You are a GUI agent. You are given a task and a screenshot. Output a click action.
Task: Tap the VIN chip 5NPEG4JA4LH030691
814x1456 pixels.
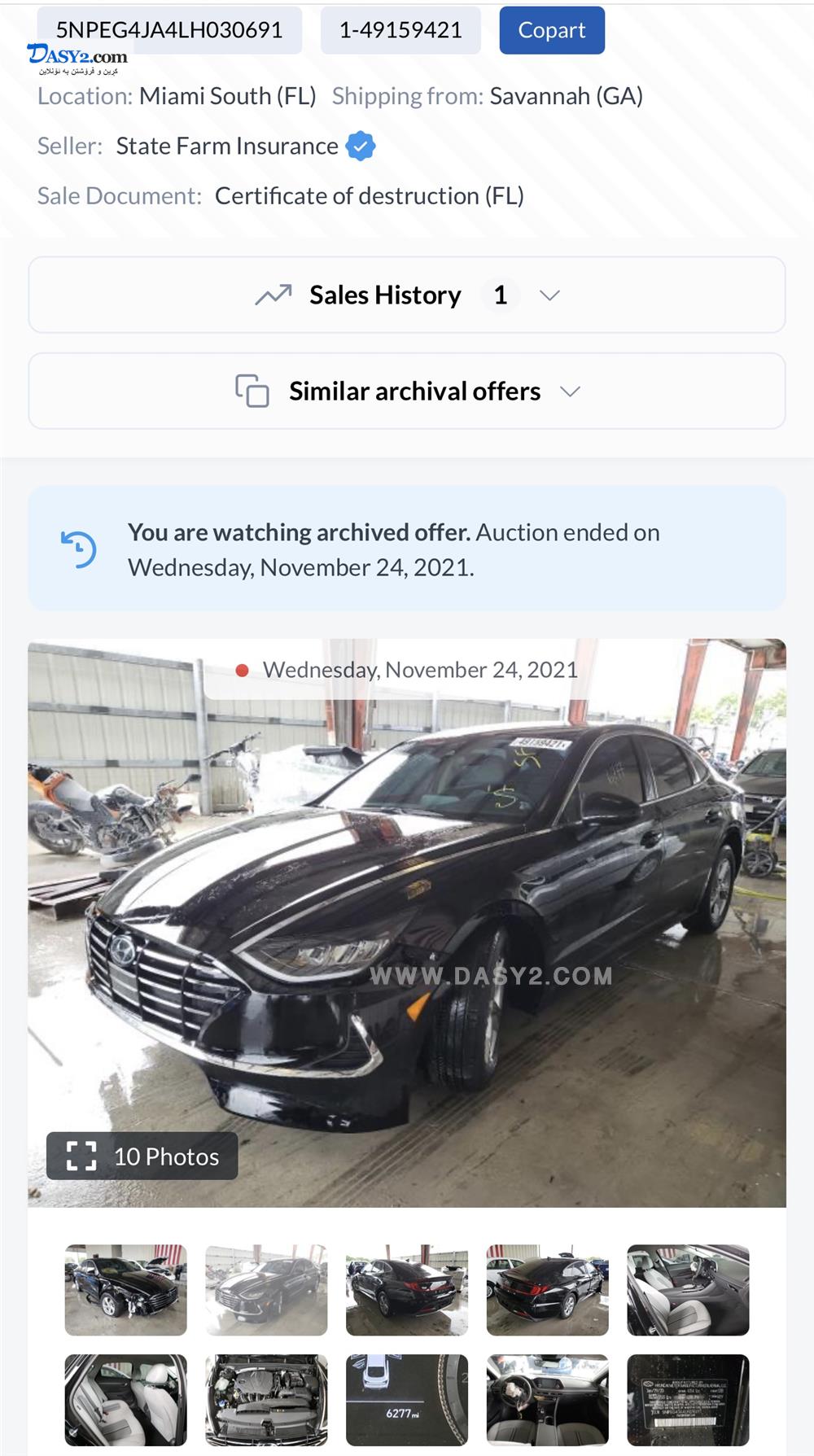(x=169, y=30)
